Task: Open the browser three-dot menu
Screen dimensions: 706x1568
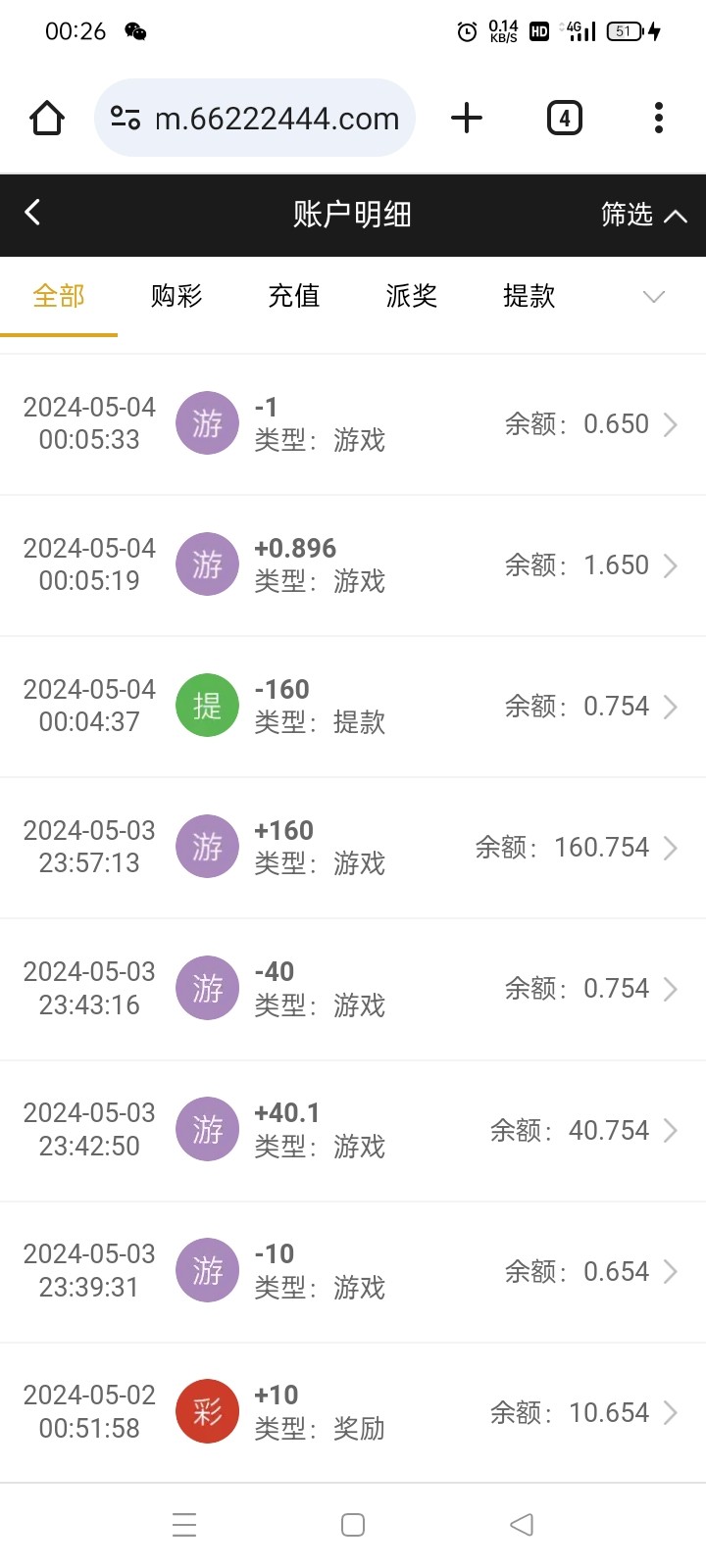Action: pyautogui.click(x=659, y=119)
